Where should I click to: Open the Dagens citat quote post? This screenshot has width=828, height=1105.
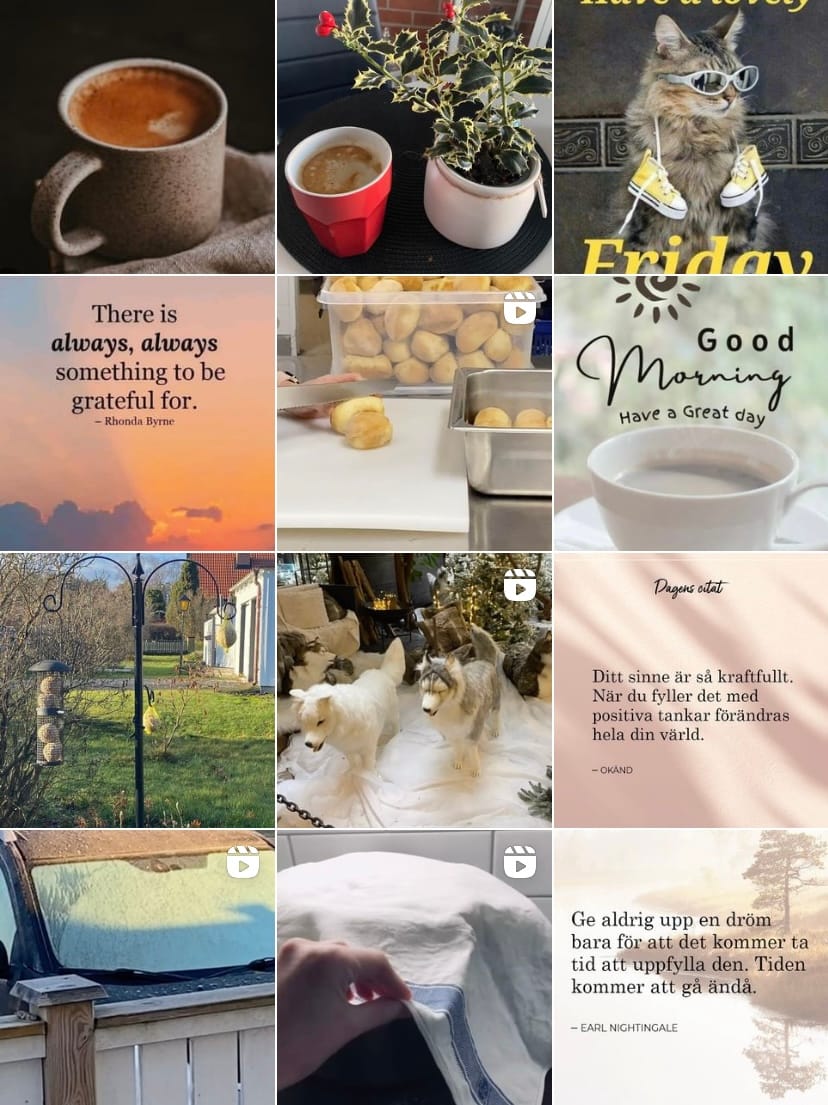click(691, 690)
